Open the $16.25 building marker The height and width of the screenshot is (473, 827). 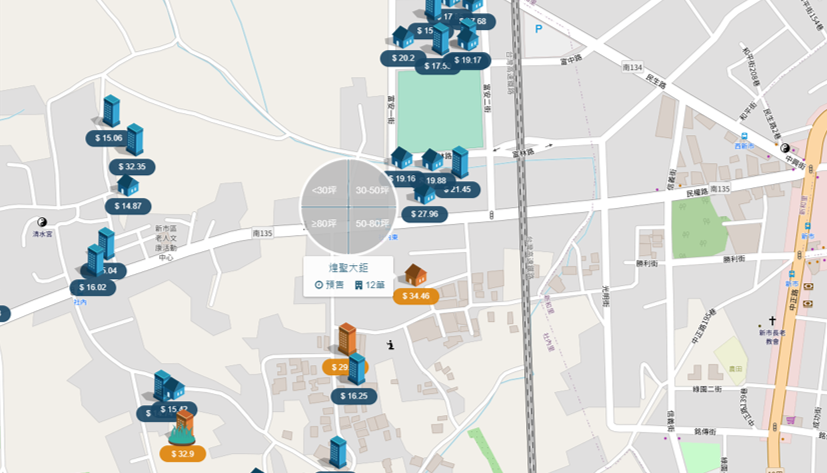click(x=354, y=396)
